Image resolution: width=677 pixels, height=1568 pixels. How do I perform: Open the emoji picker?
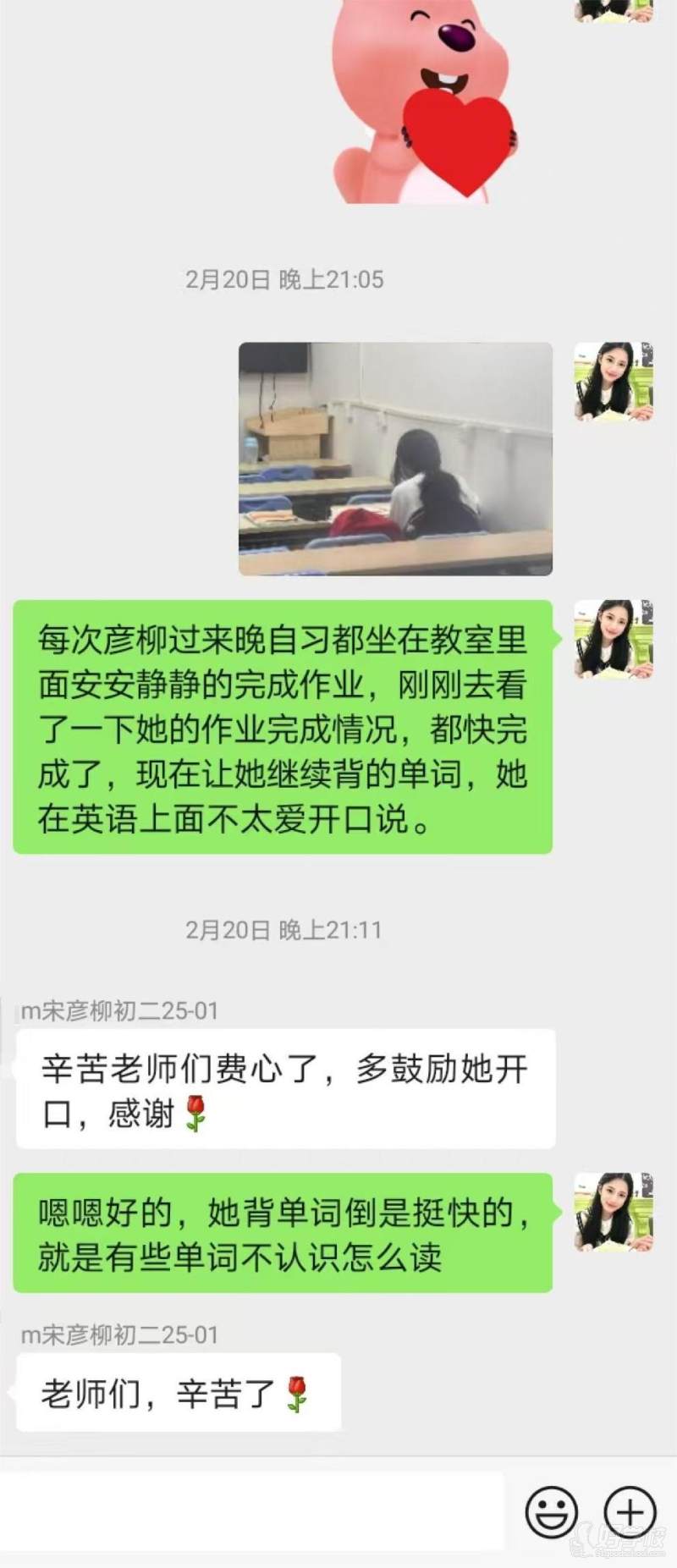552,1511
